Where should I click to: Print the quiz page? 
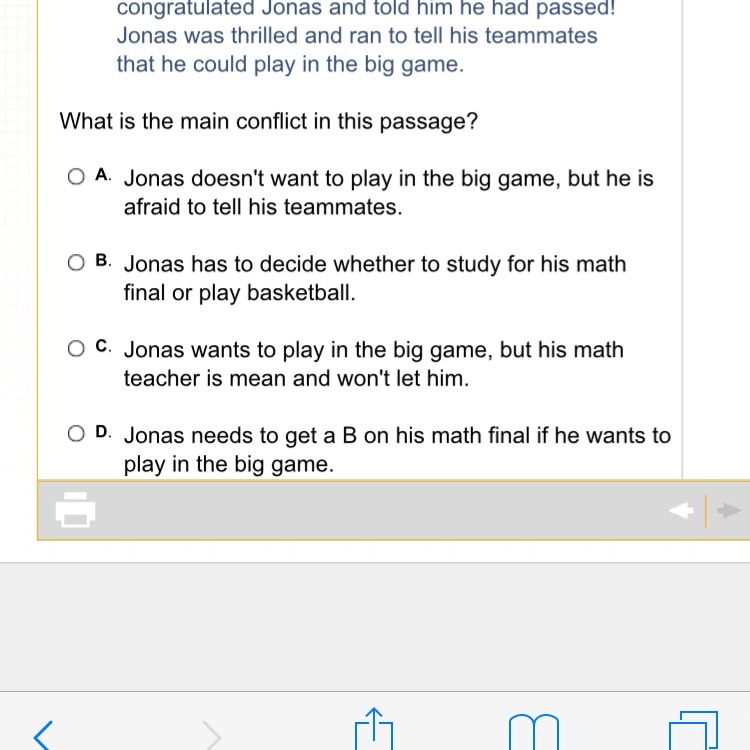(76, 510)
